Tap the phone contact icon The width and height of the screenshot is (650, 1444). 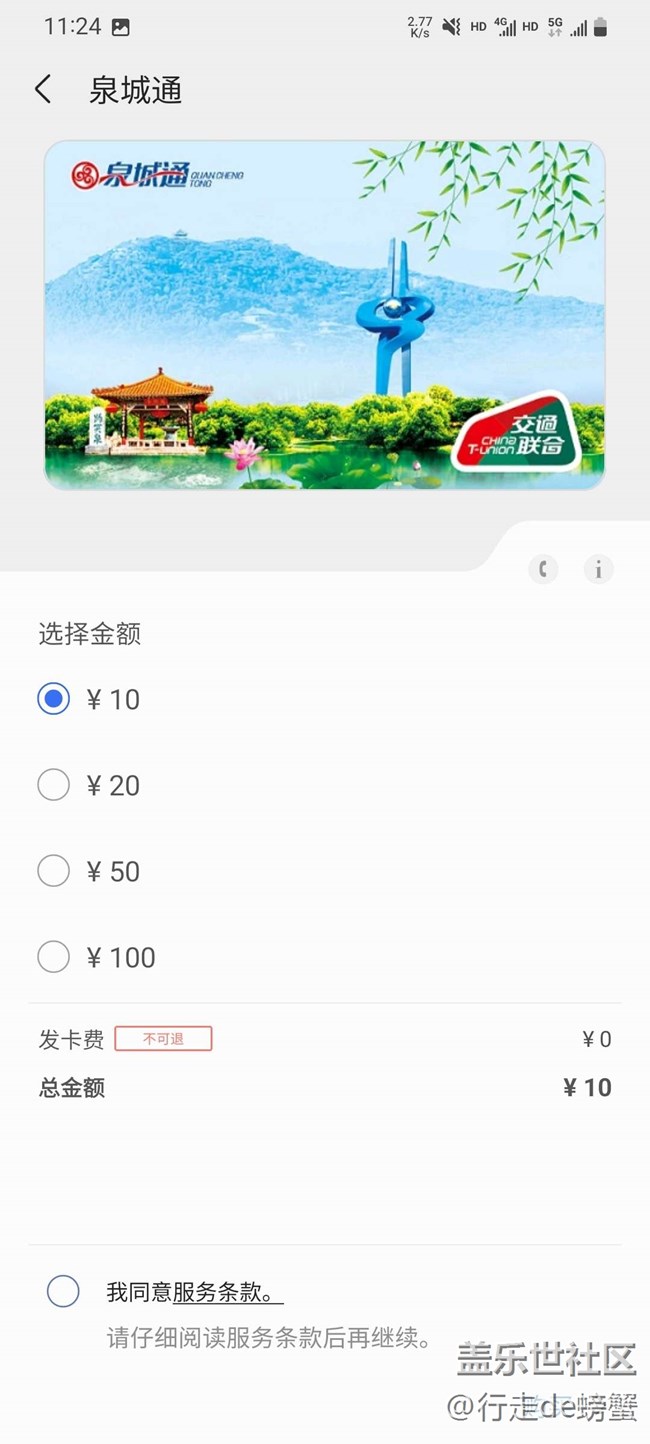[x=542, y=570]
